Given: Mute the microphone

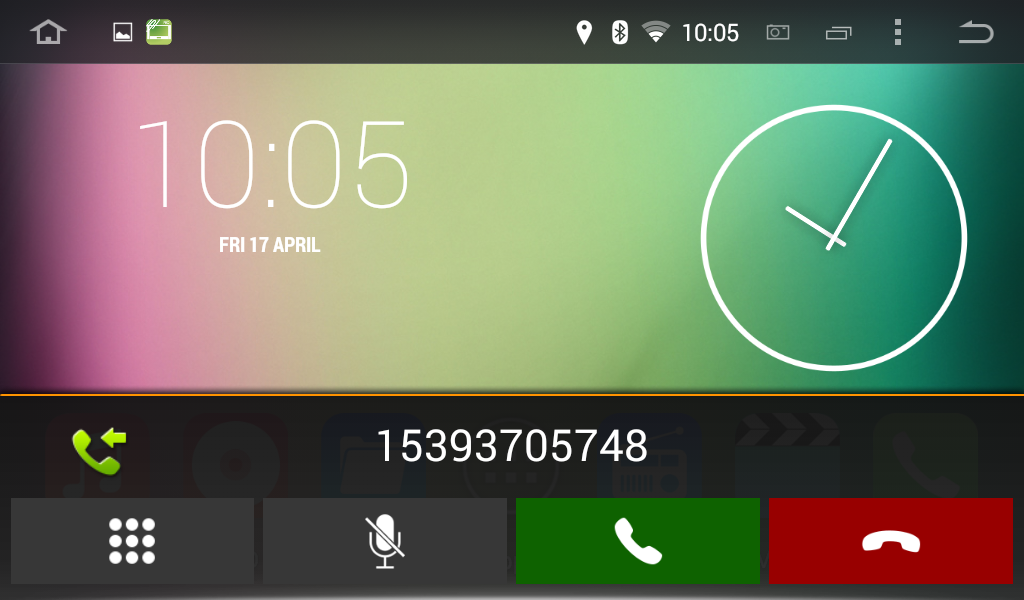Looking at the screenshot, I should point(385,541).
